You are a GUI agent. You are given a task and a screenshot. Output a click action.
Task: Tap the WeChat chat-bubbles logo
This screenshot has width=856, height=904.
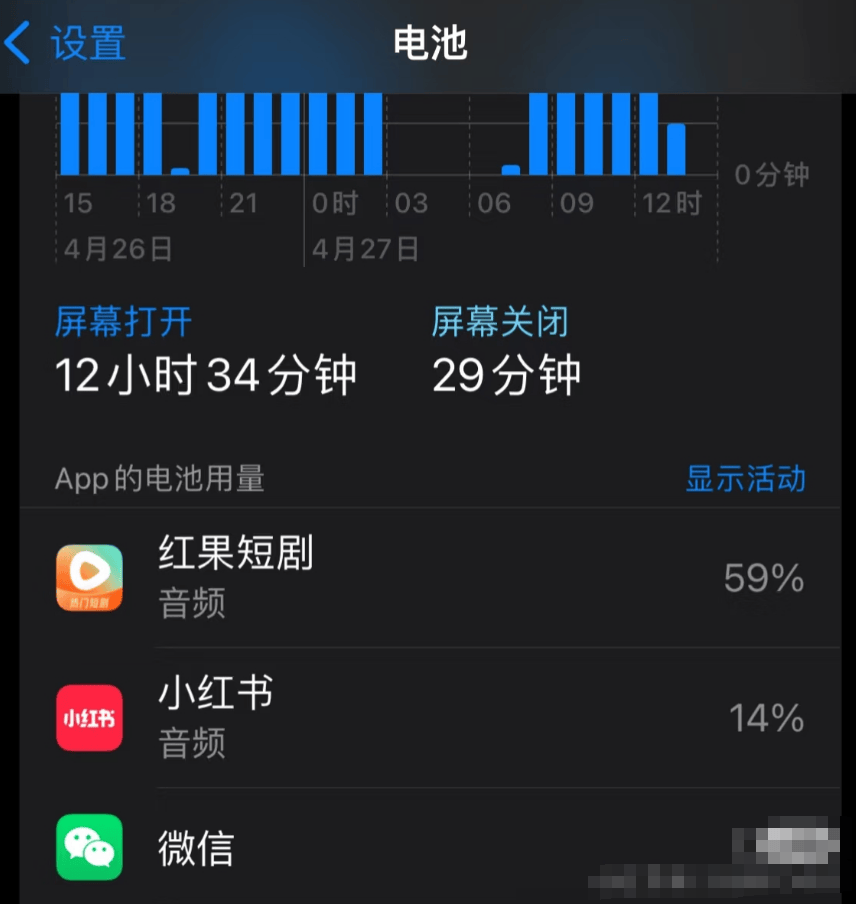pos(88,848)
